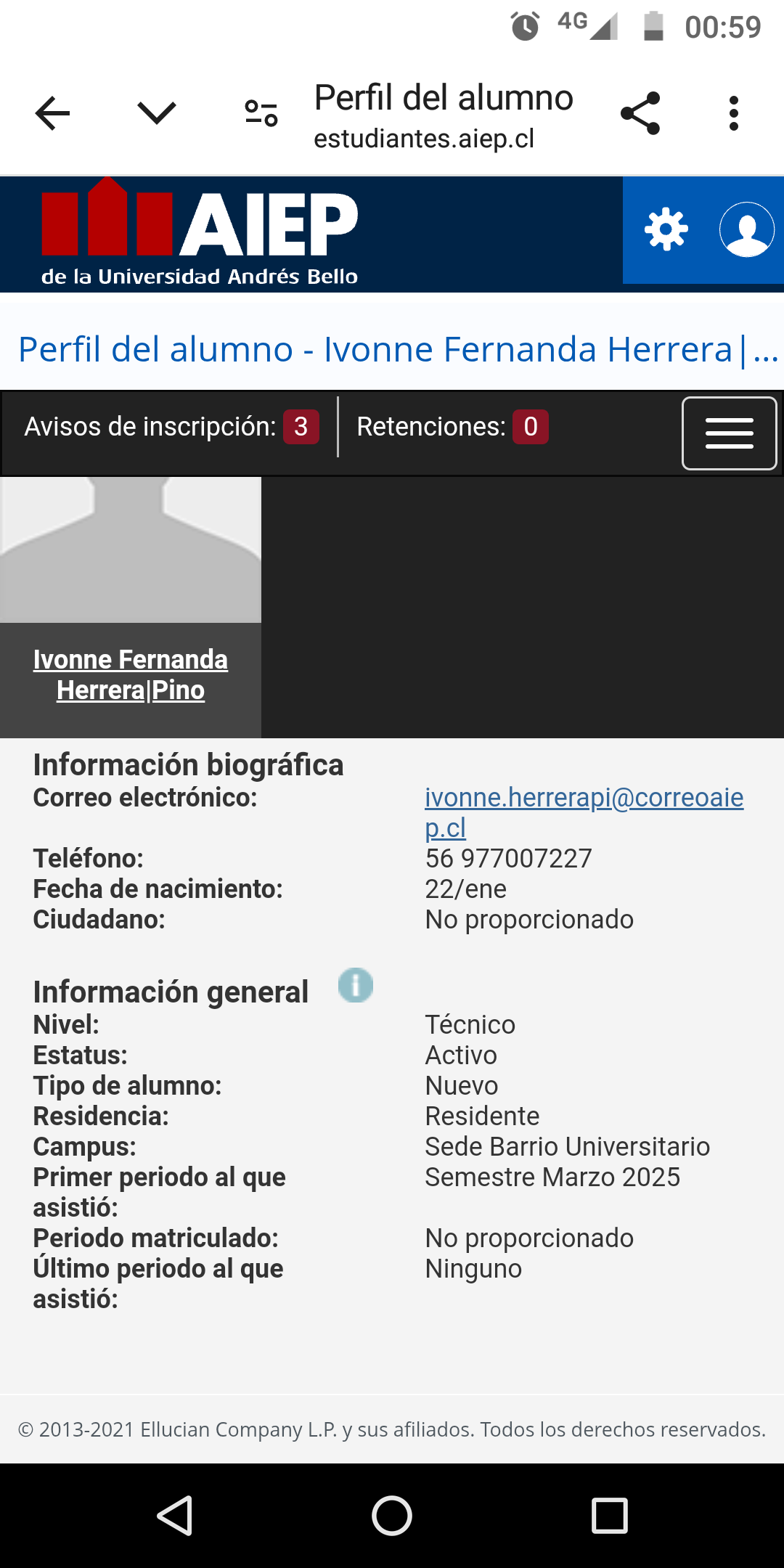Open the user account icon

pos(747,229)
